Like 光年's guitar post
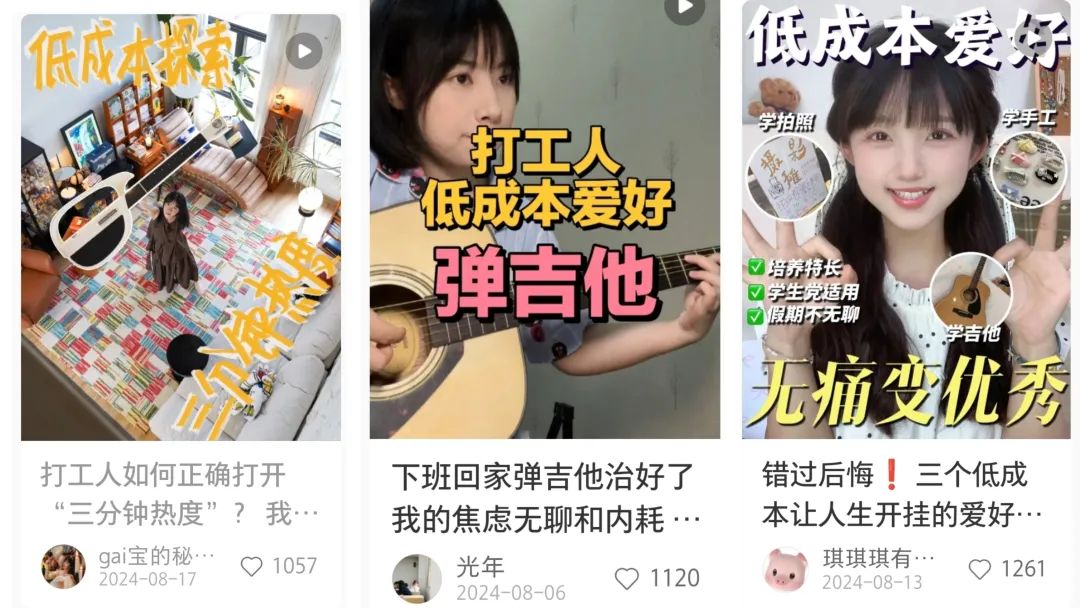The width and height of the screenshot is (1080, 608). (627, 578)
